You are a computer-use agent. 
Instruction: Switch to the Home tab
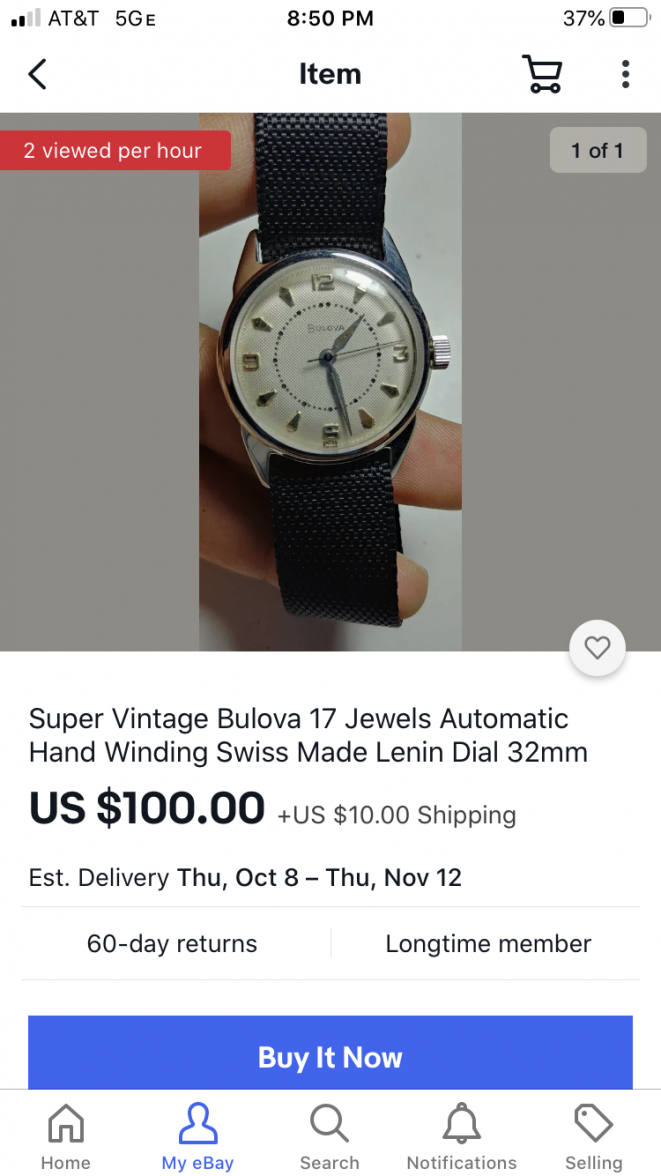[x=66, y=1137]
